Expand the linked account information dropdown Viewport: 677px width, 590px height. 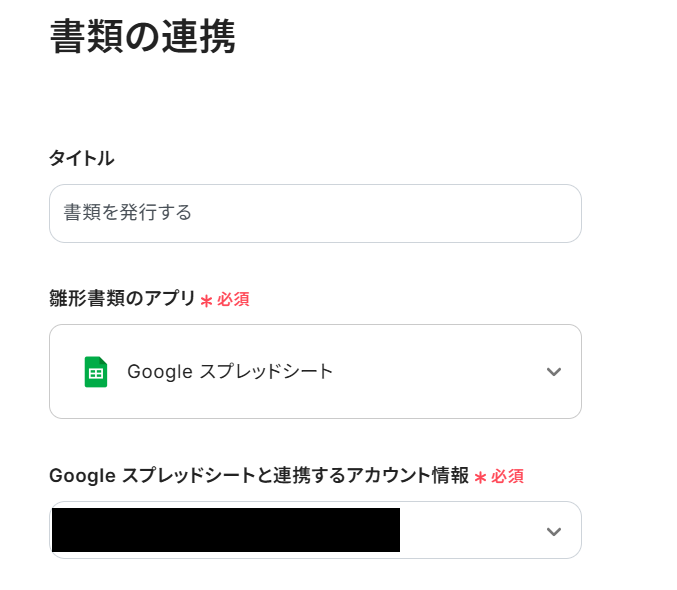coord(553,531)
